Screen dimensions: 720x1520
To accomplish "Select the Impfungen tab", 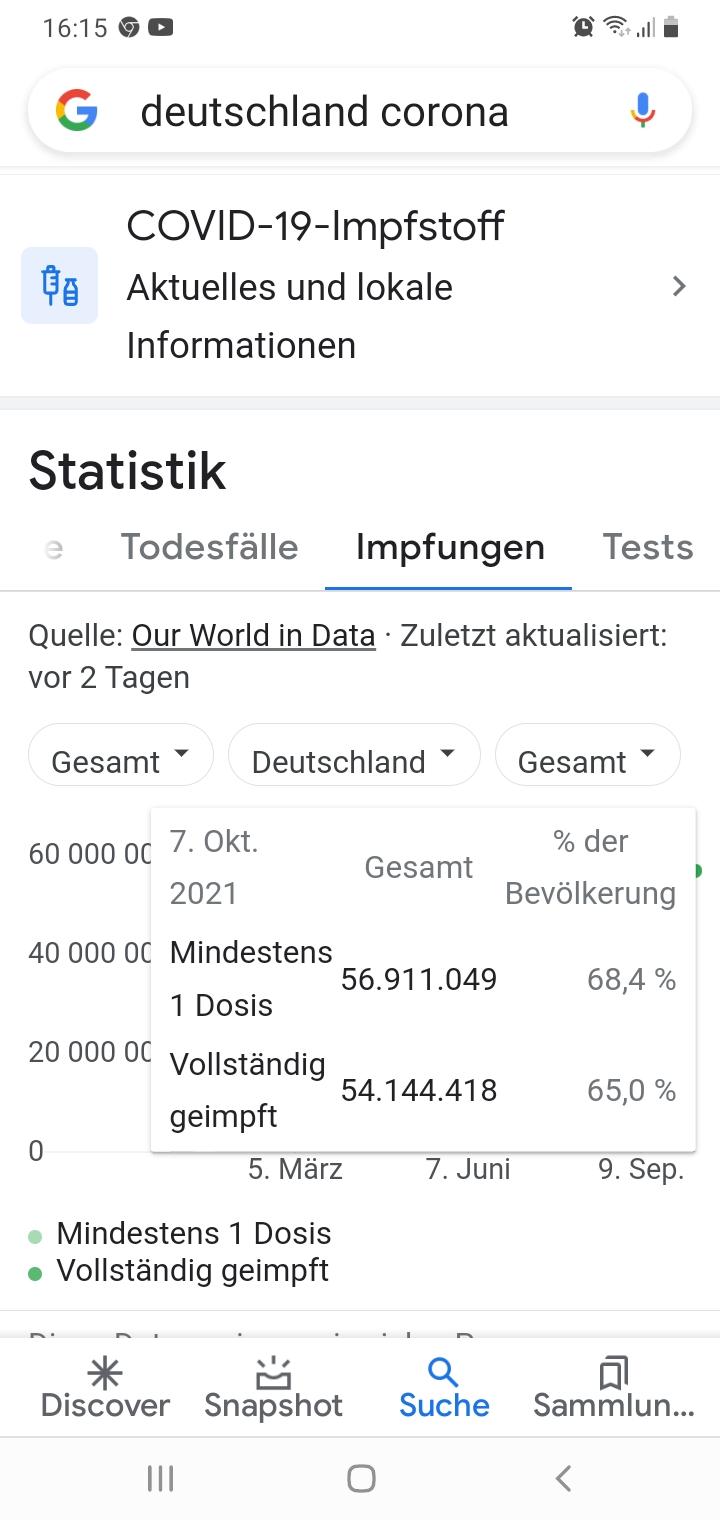I will coord(450,547).
